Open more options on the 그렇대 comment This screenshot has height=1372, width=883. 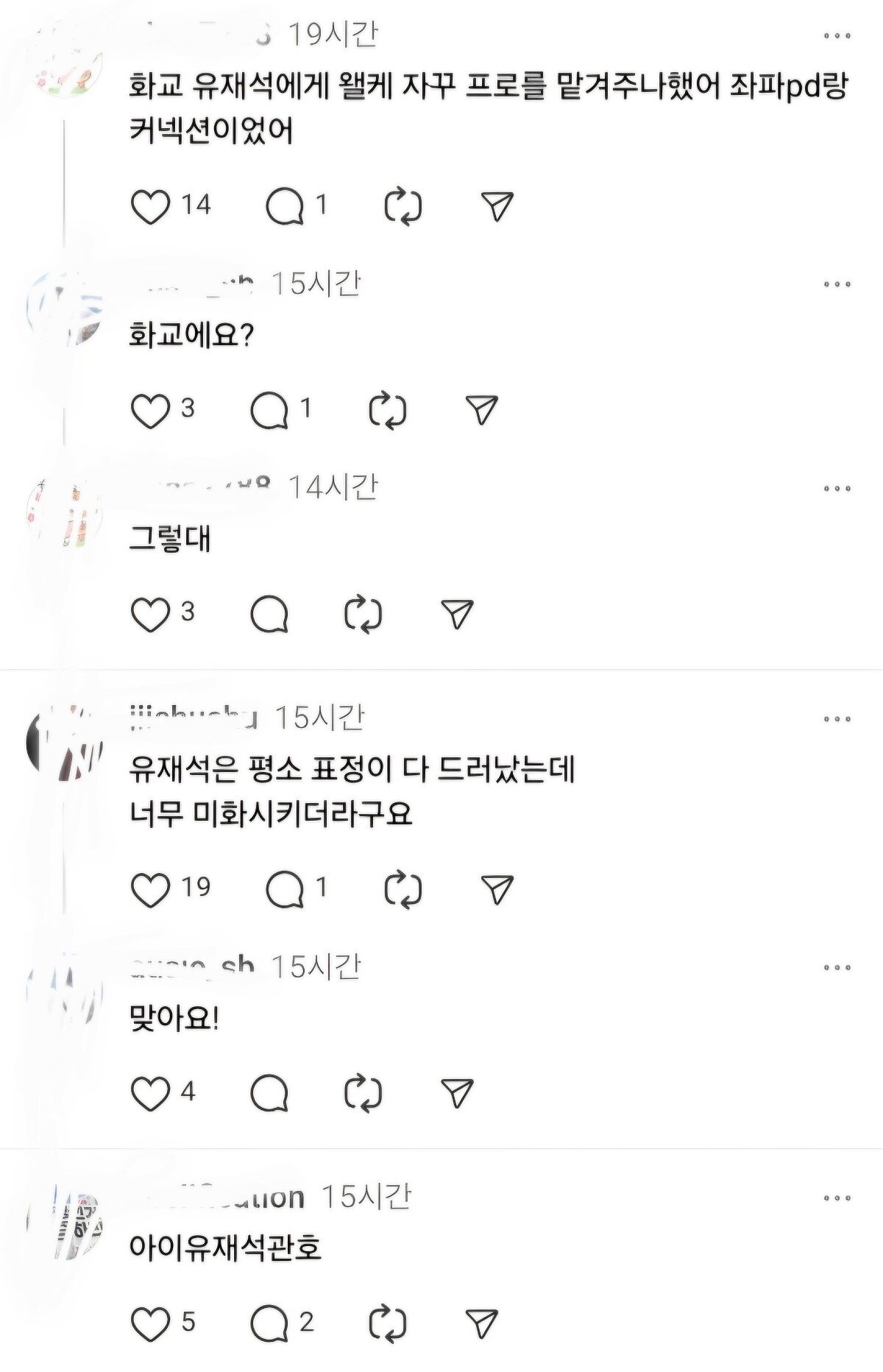tap(837, 489)
